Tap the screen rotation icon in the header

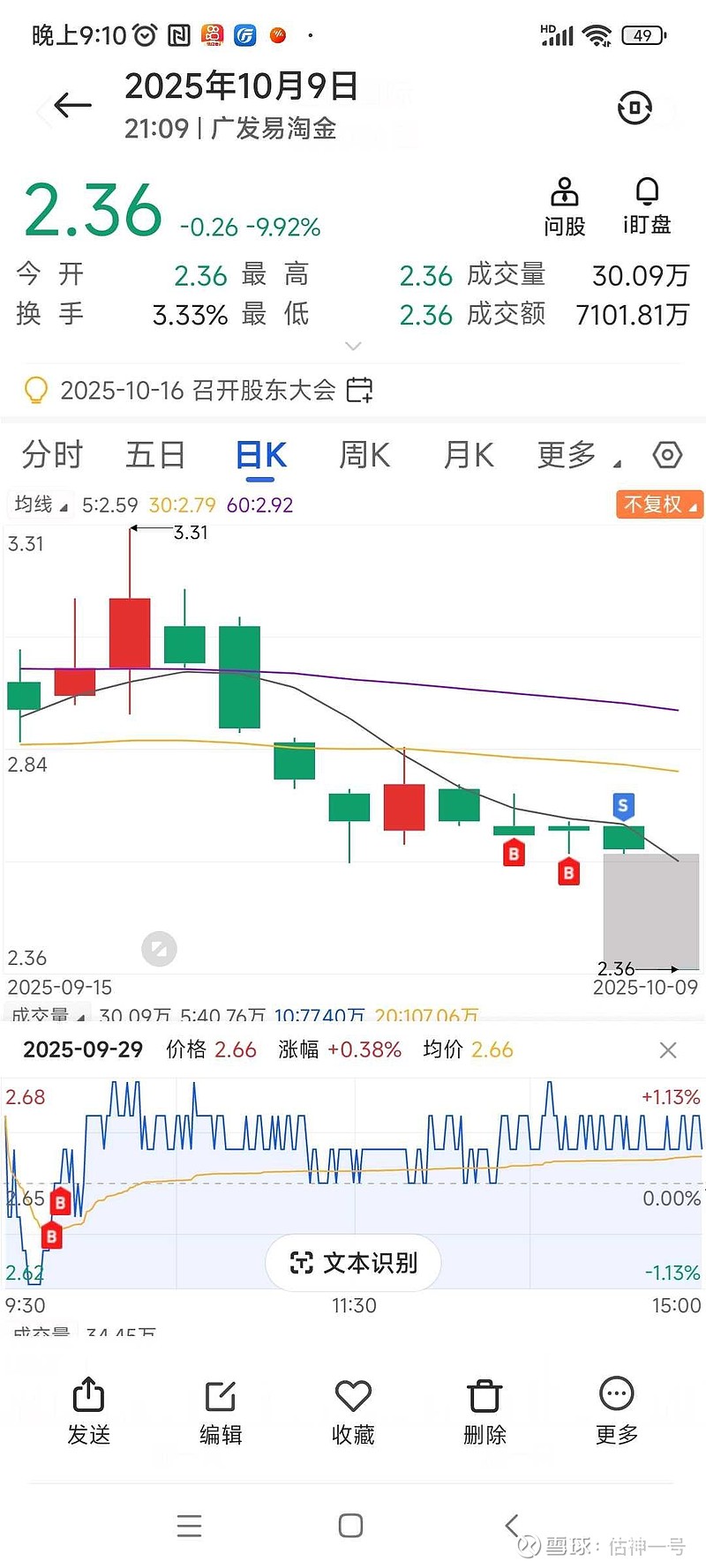pyautogui.click(x=634, y=108)
